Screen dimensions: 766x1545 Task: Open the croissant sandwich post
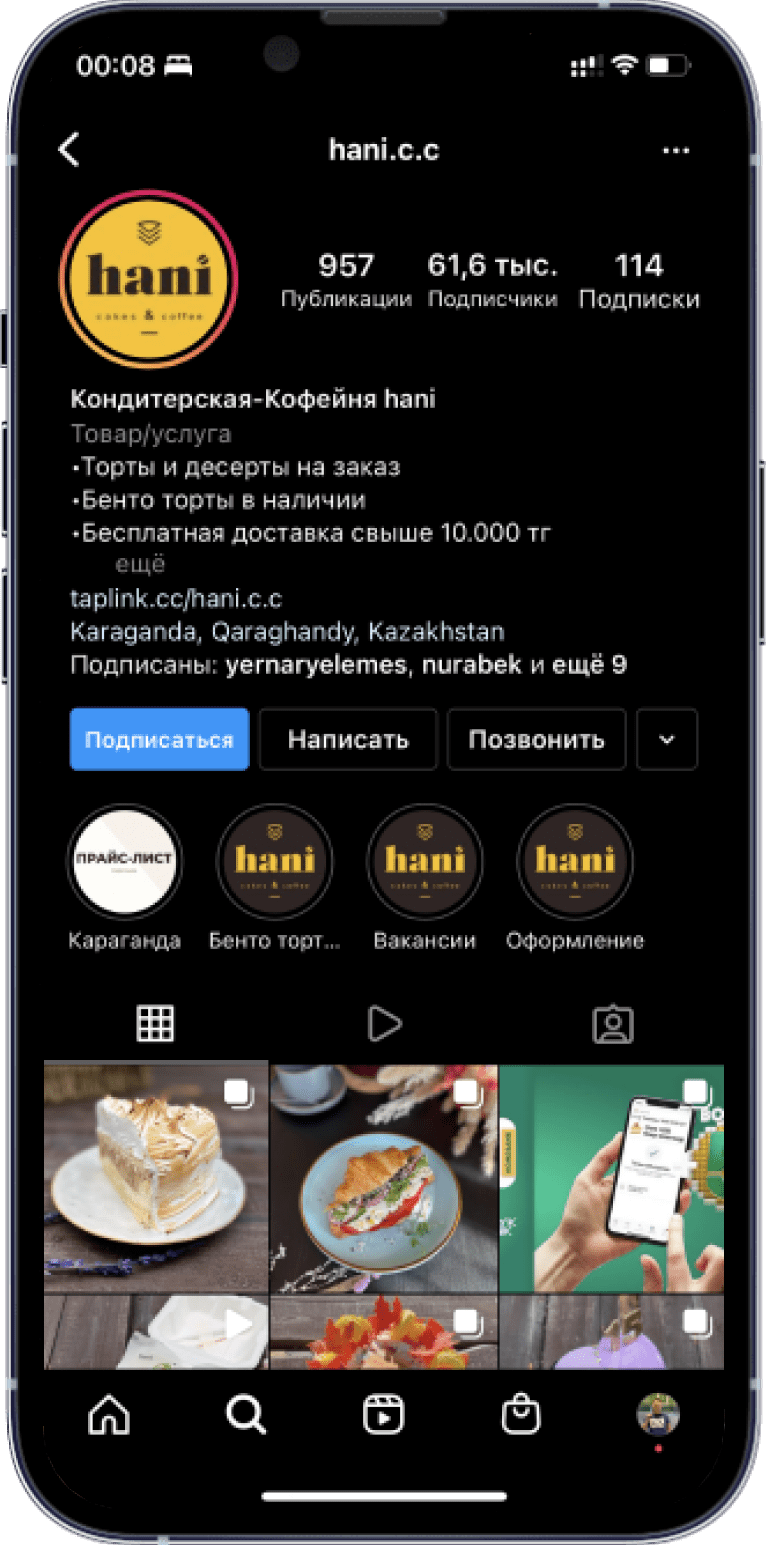(x=384, y=1176)
